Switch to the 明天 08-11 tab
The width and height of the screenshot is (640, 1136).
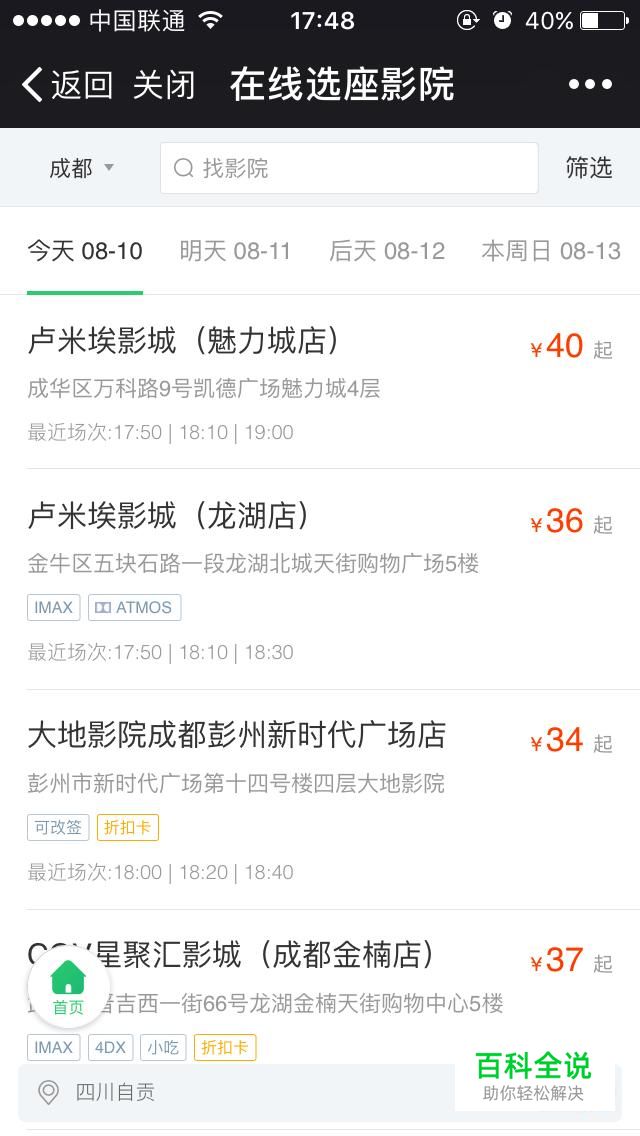(235, 251)
